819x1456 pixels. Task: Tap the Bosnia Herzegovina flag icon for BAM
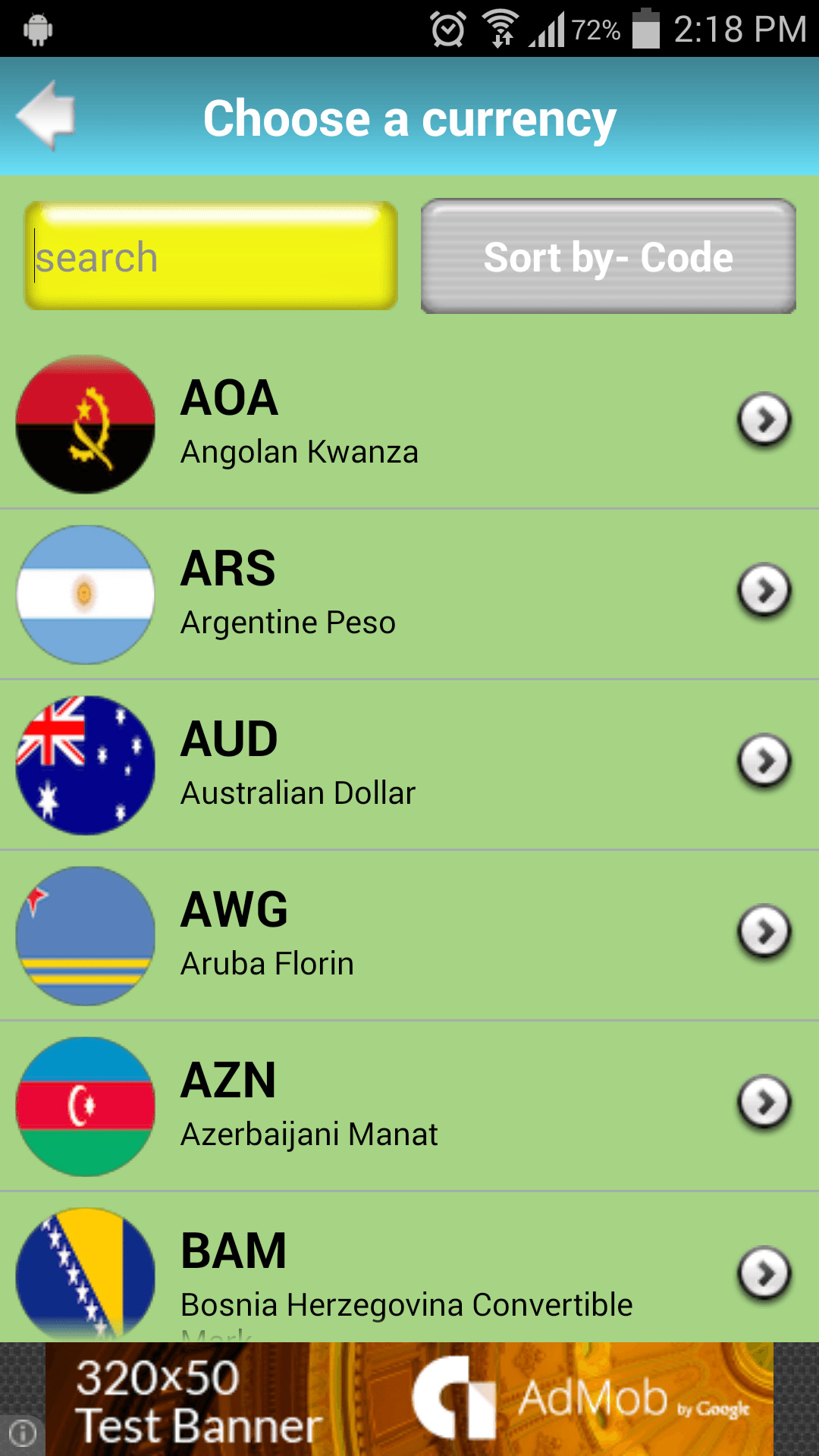86,1274
